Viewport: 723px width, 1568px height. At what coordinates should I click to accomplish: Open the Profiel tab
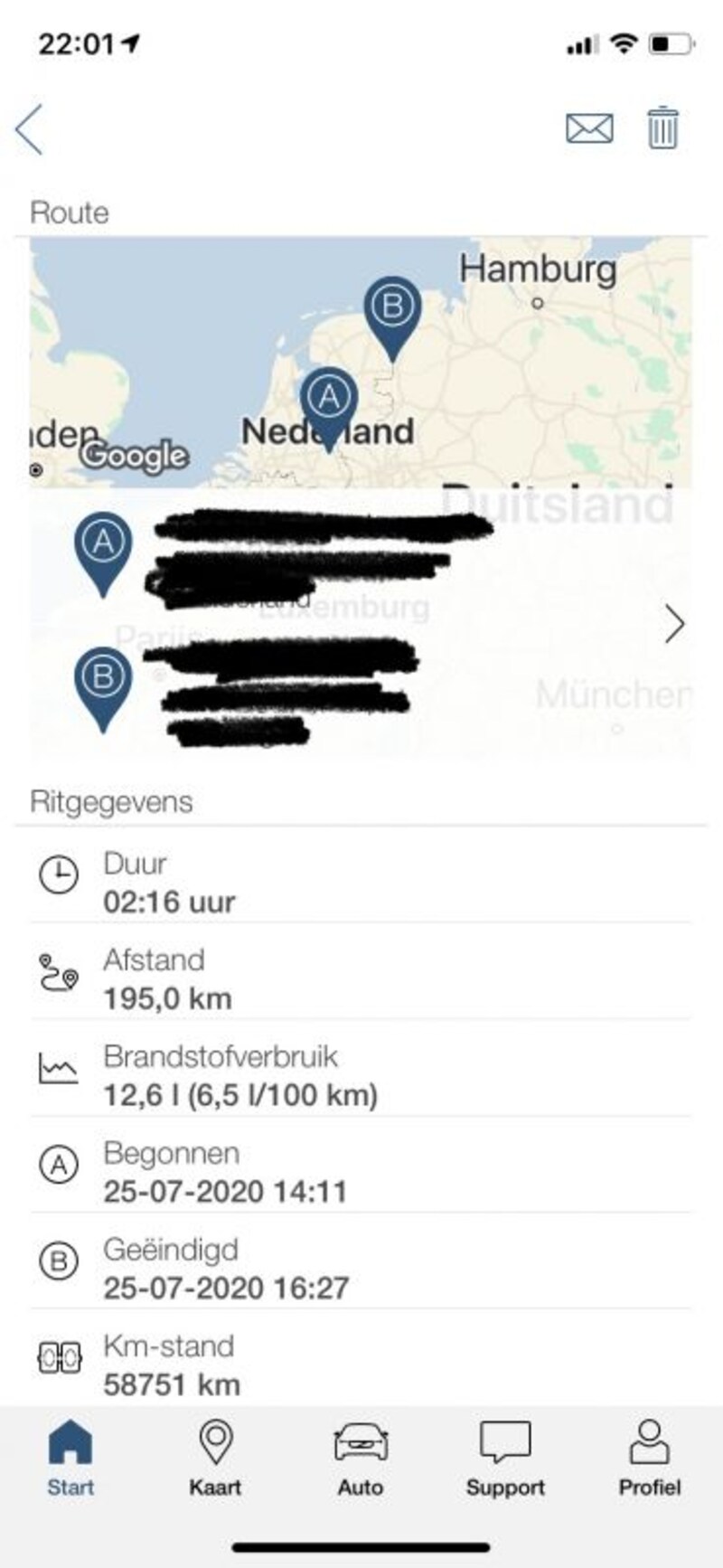click(x=650, y=1458)
